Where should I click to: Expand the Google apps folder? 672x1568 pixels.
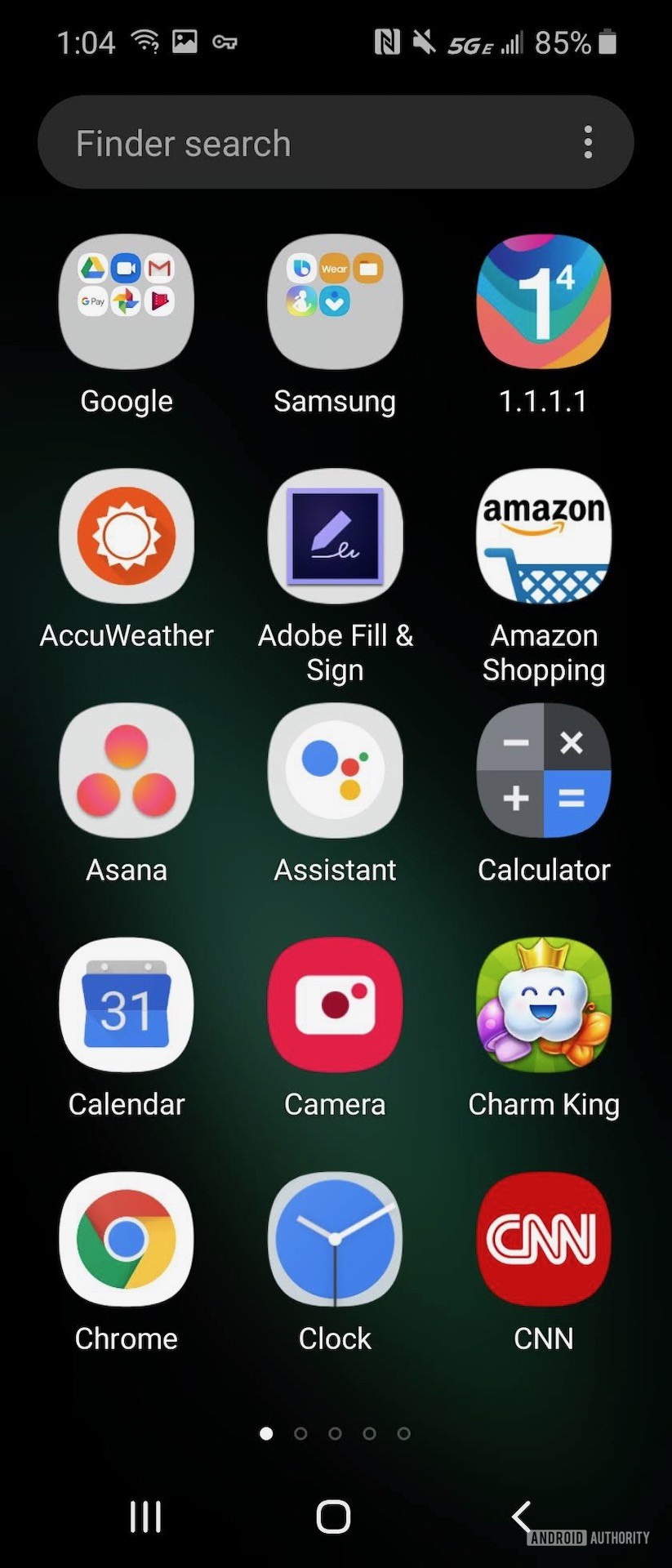[126, 301]
